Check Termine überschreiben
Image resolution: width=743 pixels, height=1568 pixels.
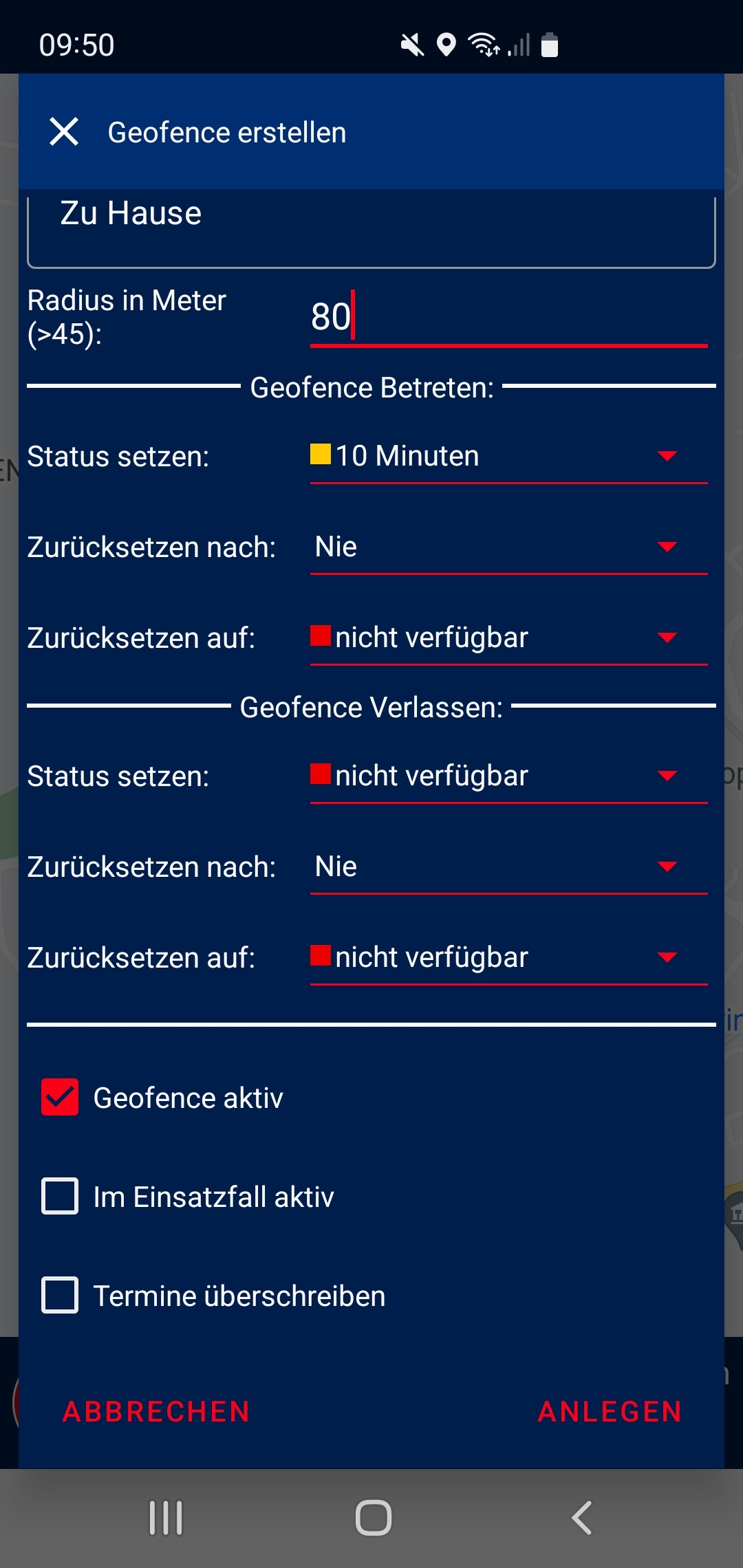click(x=60, y=1295)
